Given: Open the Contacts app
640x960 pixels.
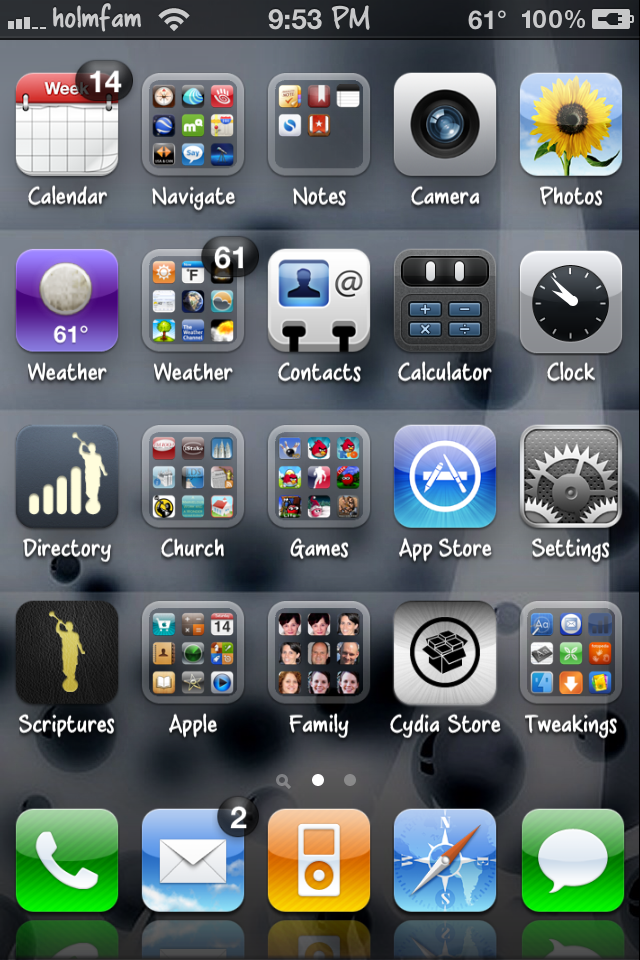Looking at the screenshot, I should click(319, 300).
